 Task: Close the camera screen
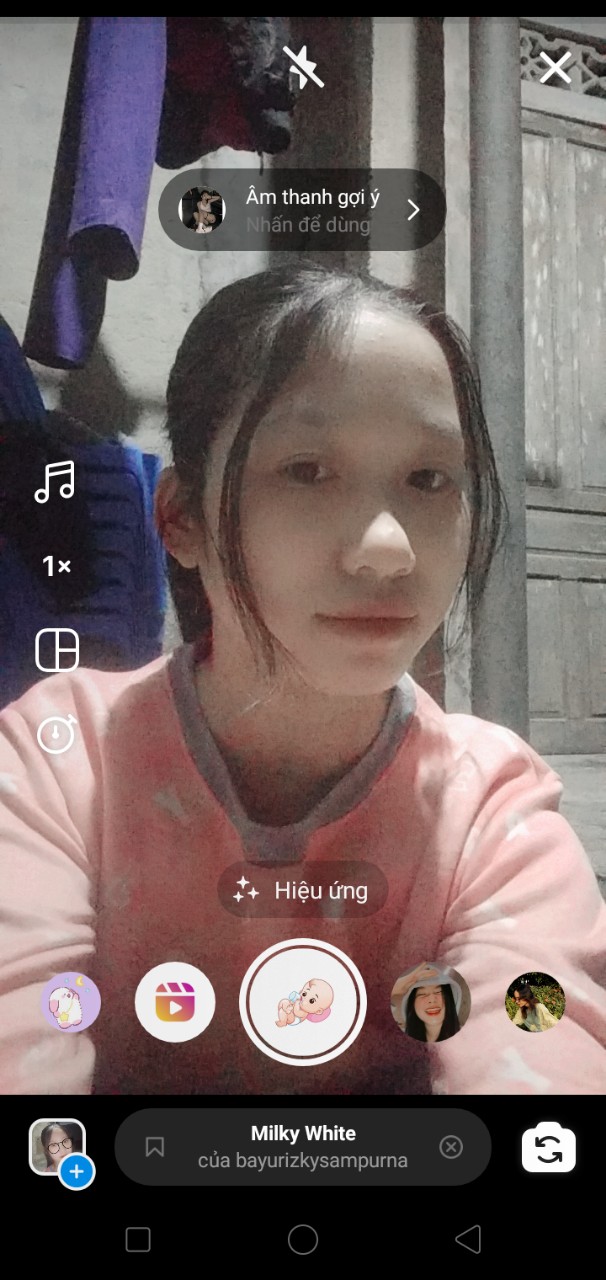click(555, 67)
